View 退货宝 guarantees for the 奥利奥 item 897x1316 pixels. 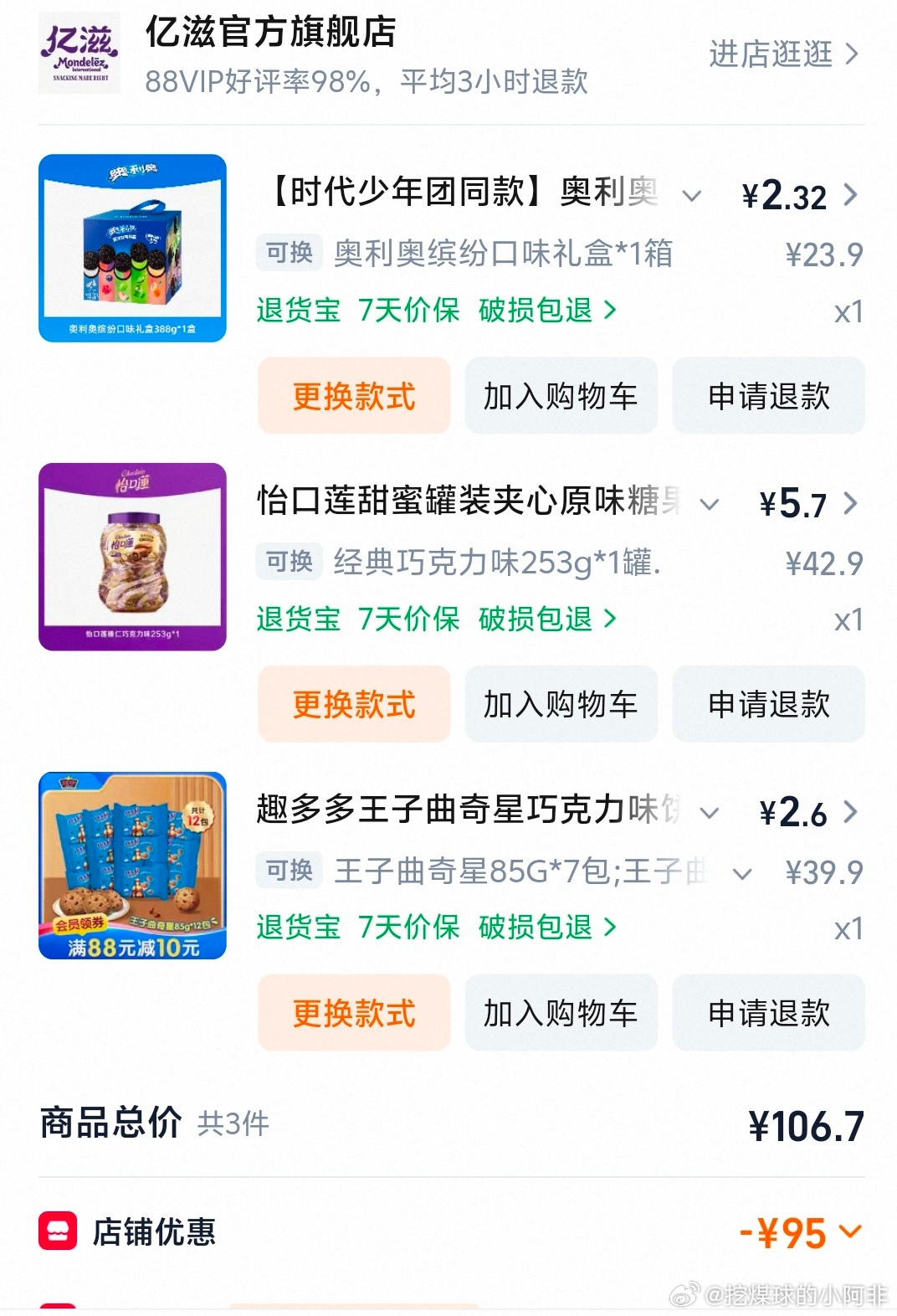coord(299,311)
